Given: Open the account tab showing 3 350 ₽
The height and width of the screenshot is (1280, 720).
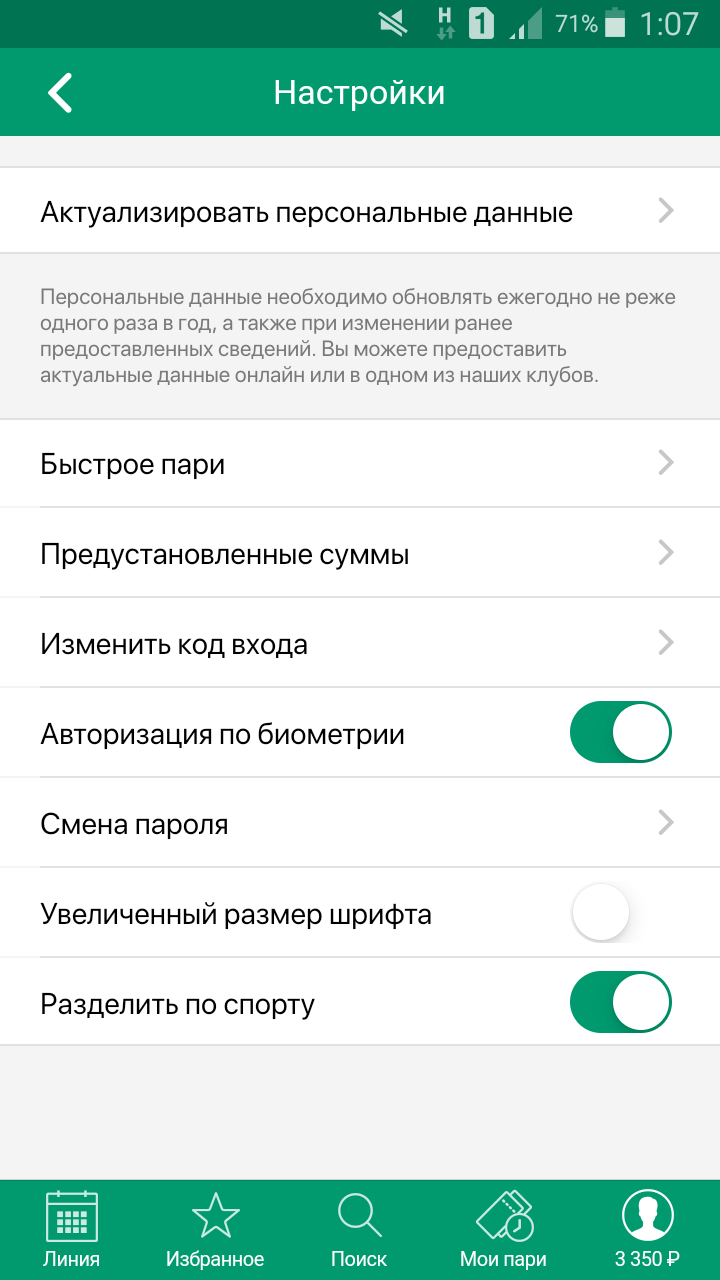Looking at the screenshot, I should (647, 1230).
